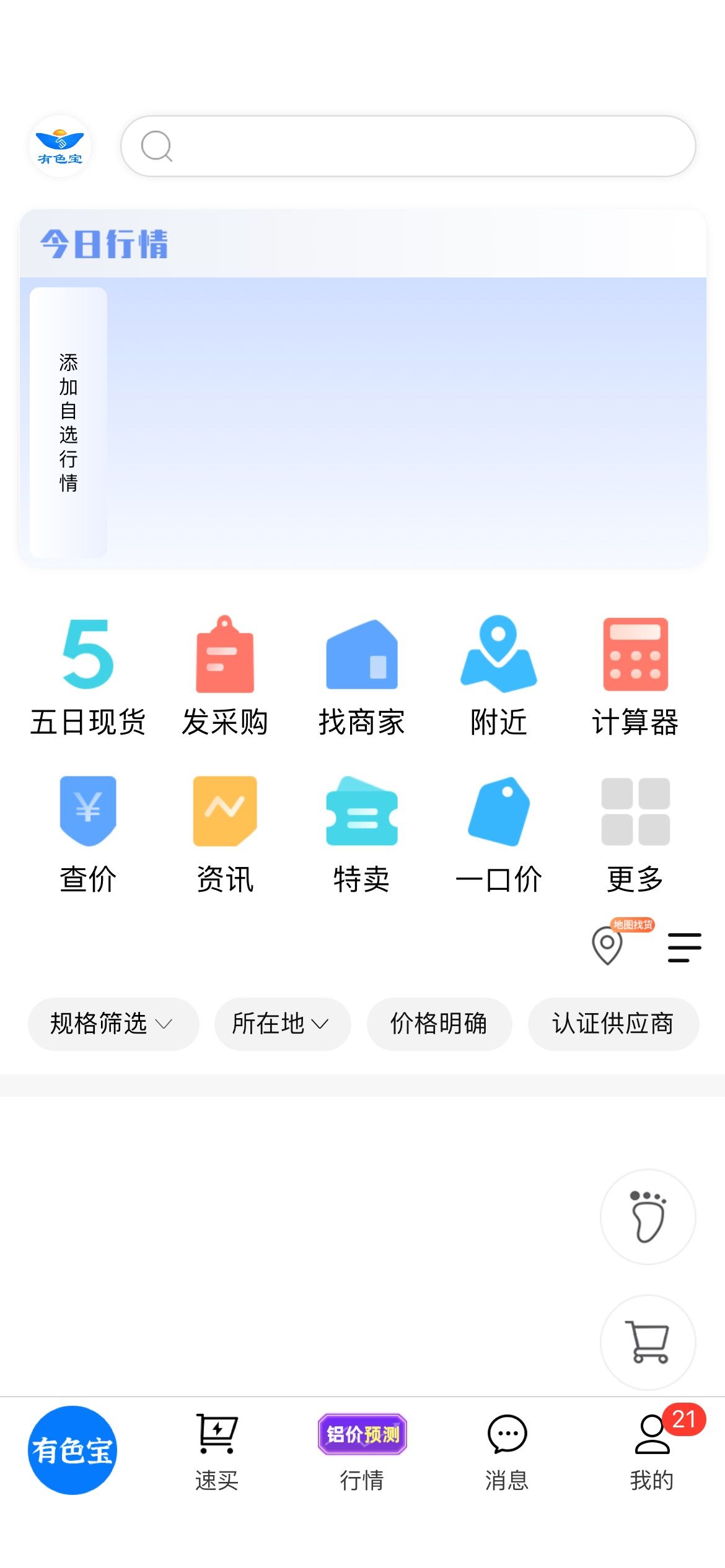Tap 添加自选行情 to add a quote
Screen dimensions: 725x1568
pos(68,422)
